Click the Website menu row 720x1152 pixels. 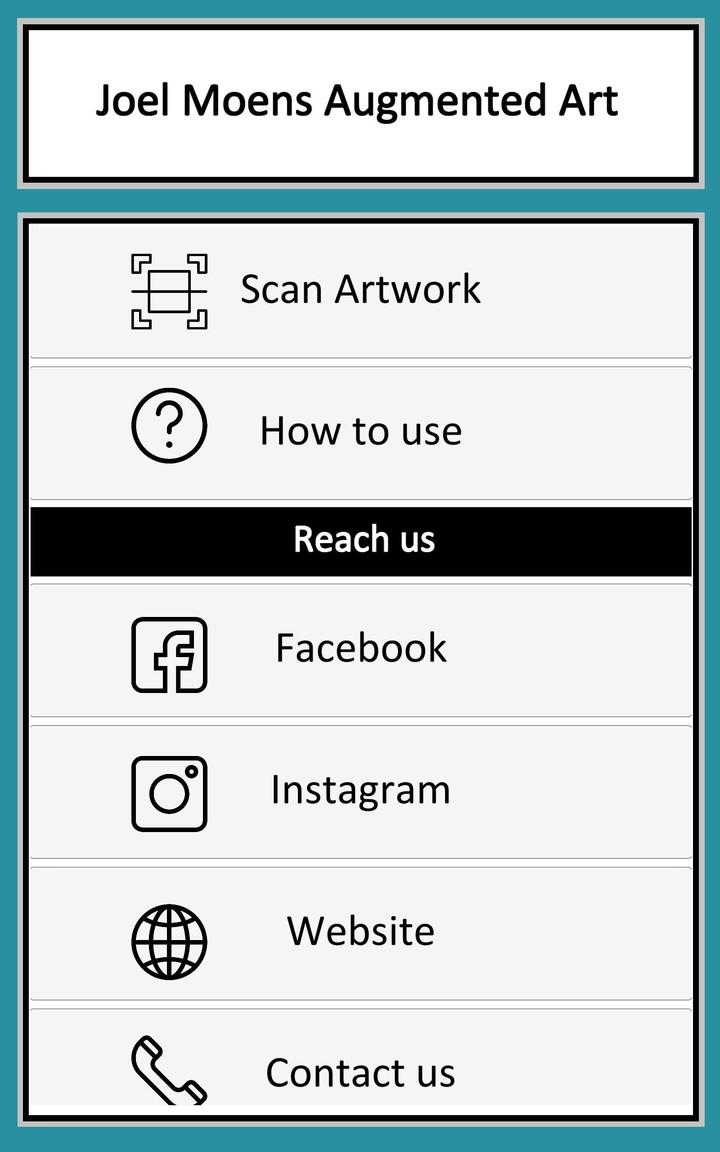(360, 931)
